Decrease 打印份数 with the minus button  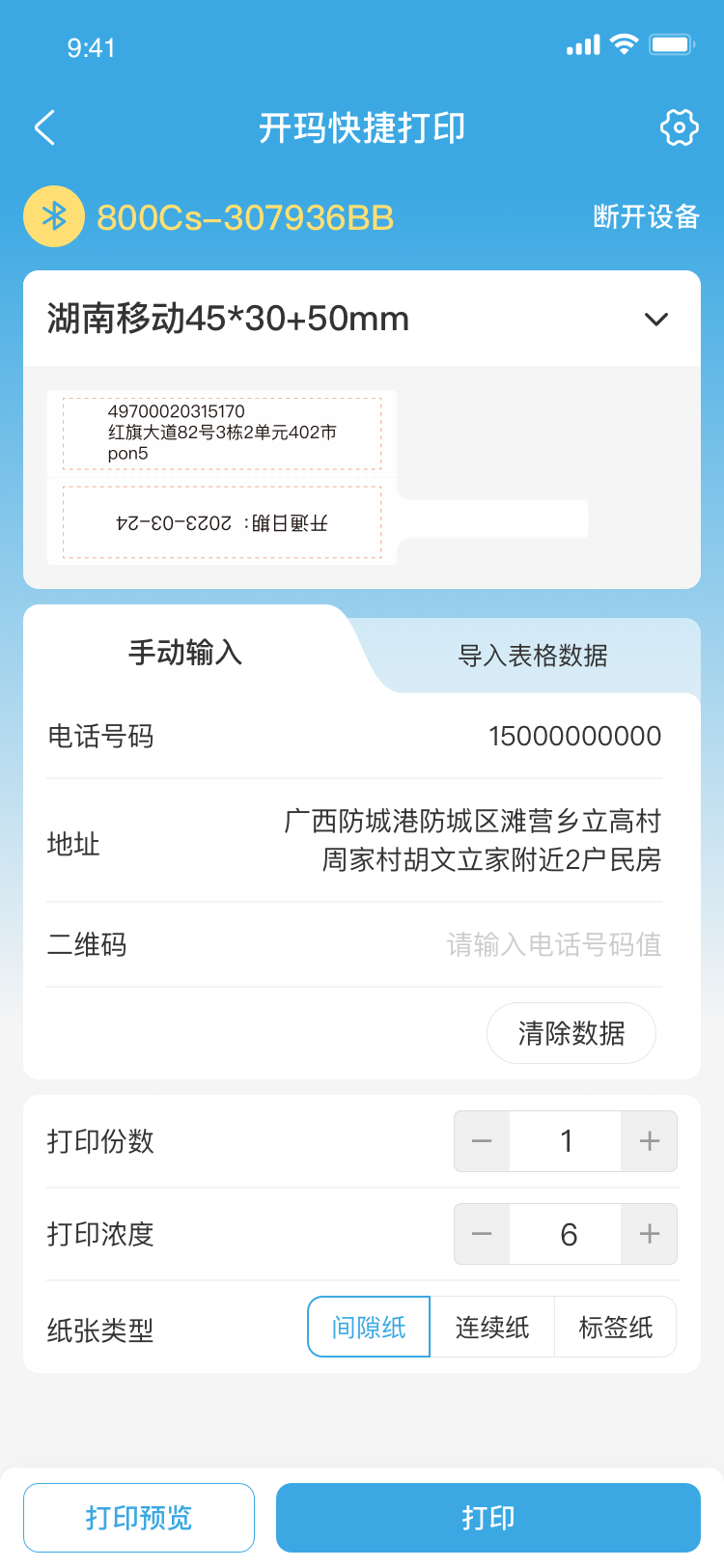482,1141
